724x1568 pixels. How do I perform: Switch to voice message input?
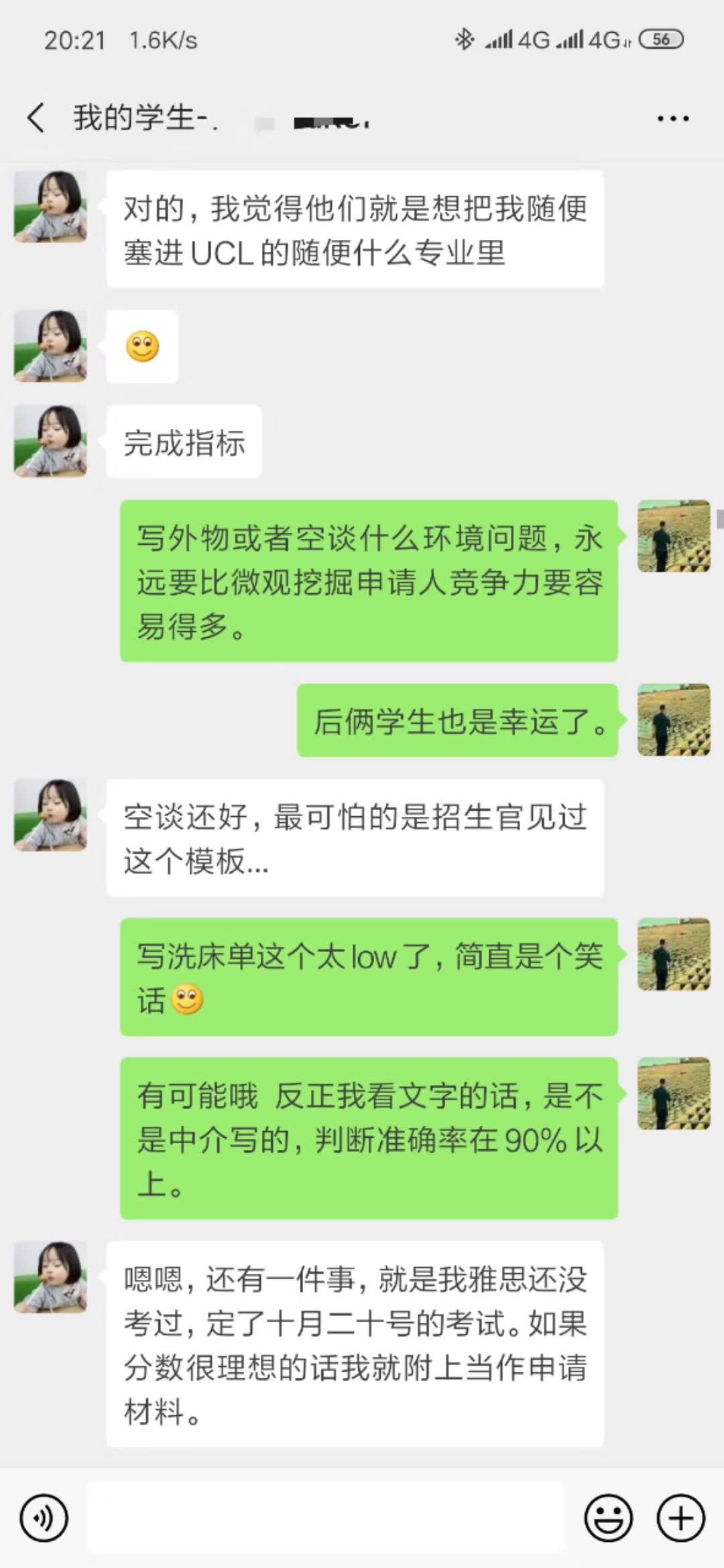click(44, 1518)
